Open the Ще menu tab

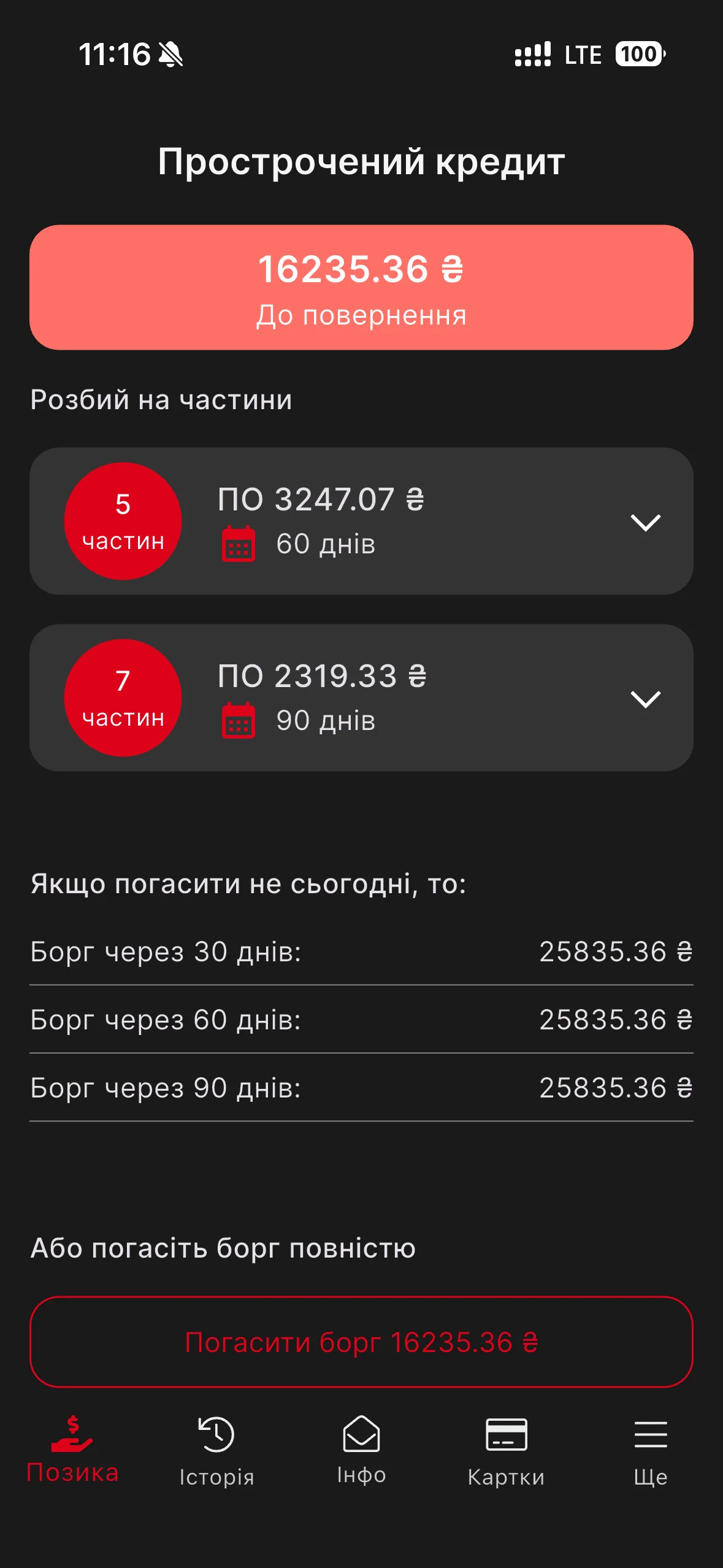[650, 1451]
